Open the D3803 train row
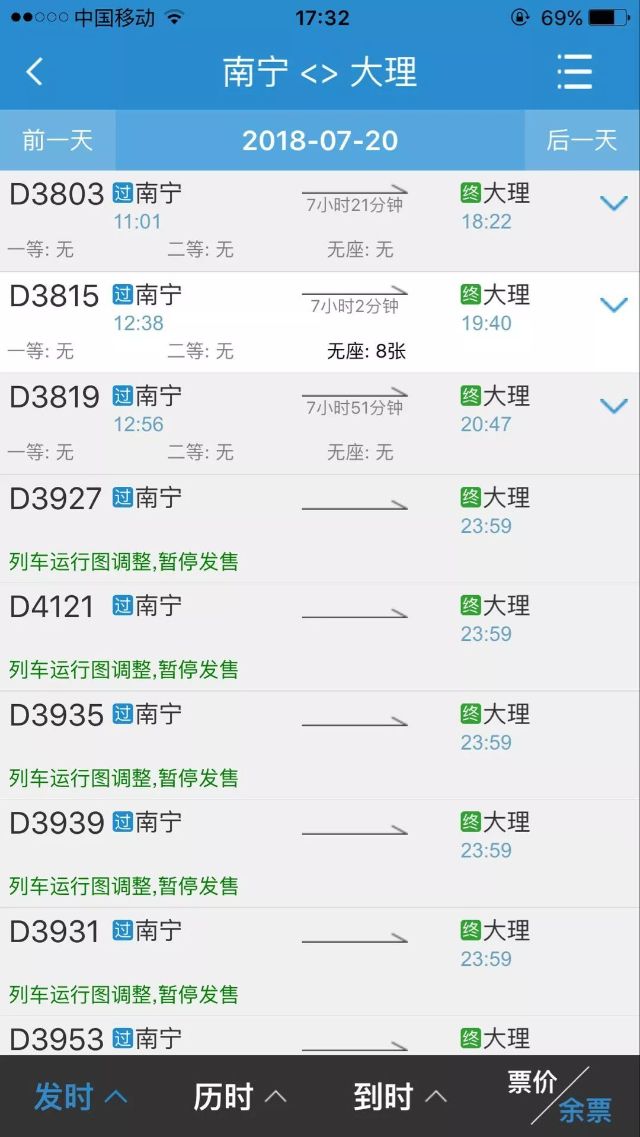640x1137 pixels. [320, 221]
